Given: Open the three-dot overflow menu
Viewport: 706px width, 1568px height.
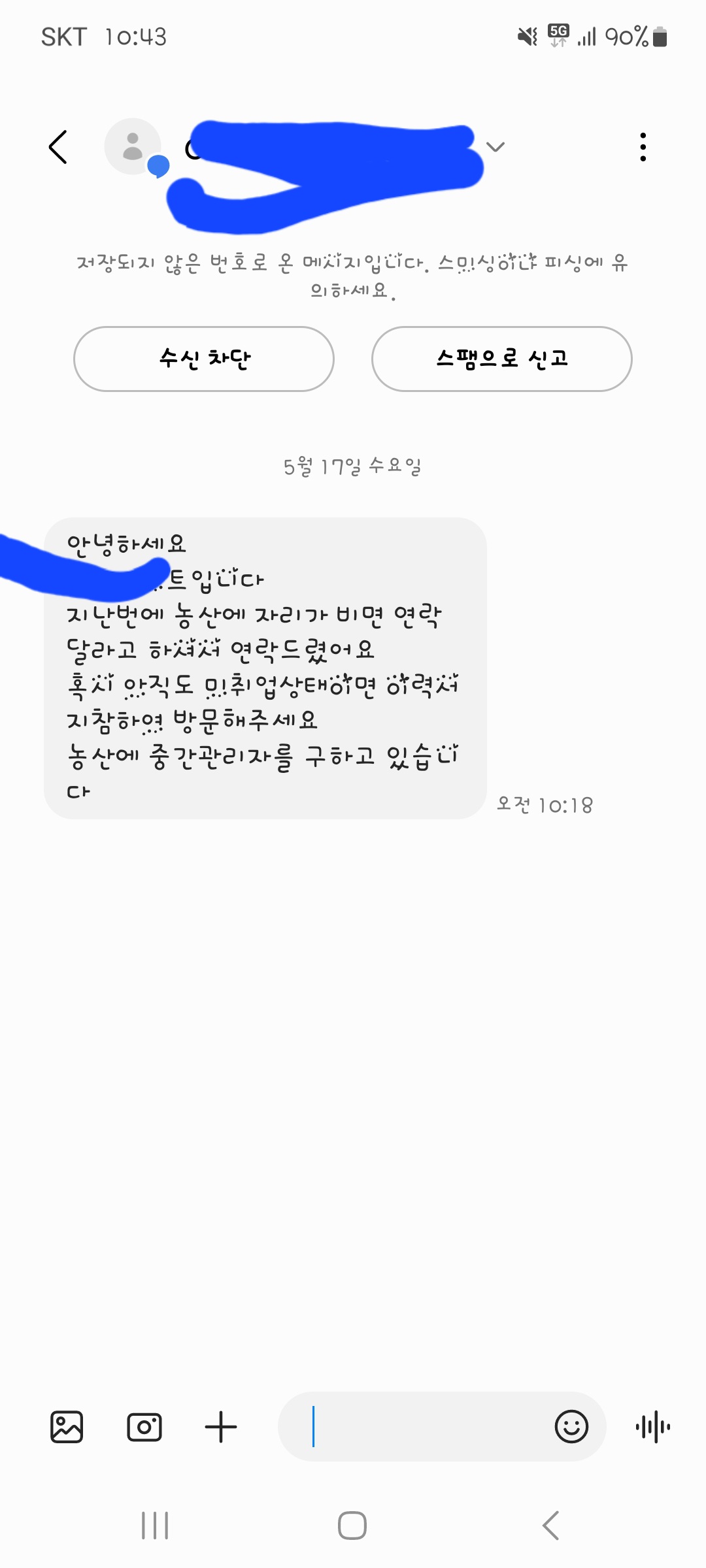Looking at the screenshot, I should 643,147.
